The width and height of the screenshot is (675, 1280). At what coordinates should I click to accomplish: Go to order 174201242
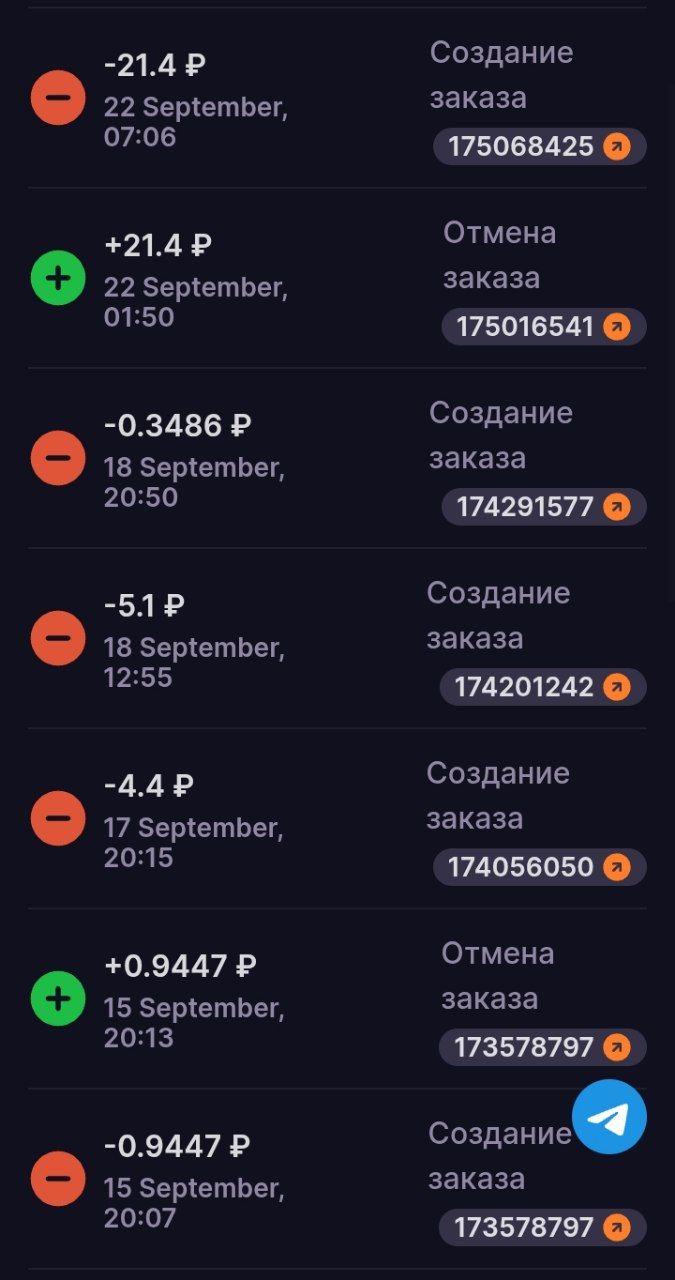(x=542, y=687)
